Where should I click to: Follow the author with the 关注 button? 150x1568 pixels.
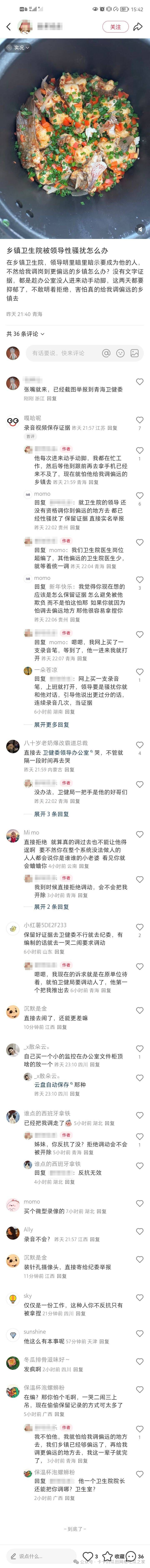pos(115,27)
